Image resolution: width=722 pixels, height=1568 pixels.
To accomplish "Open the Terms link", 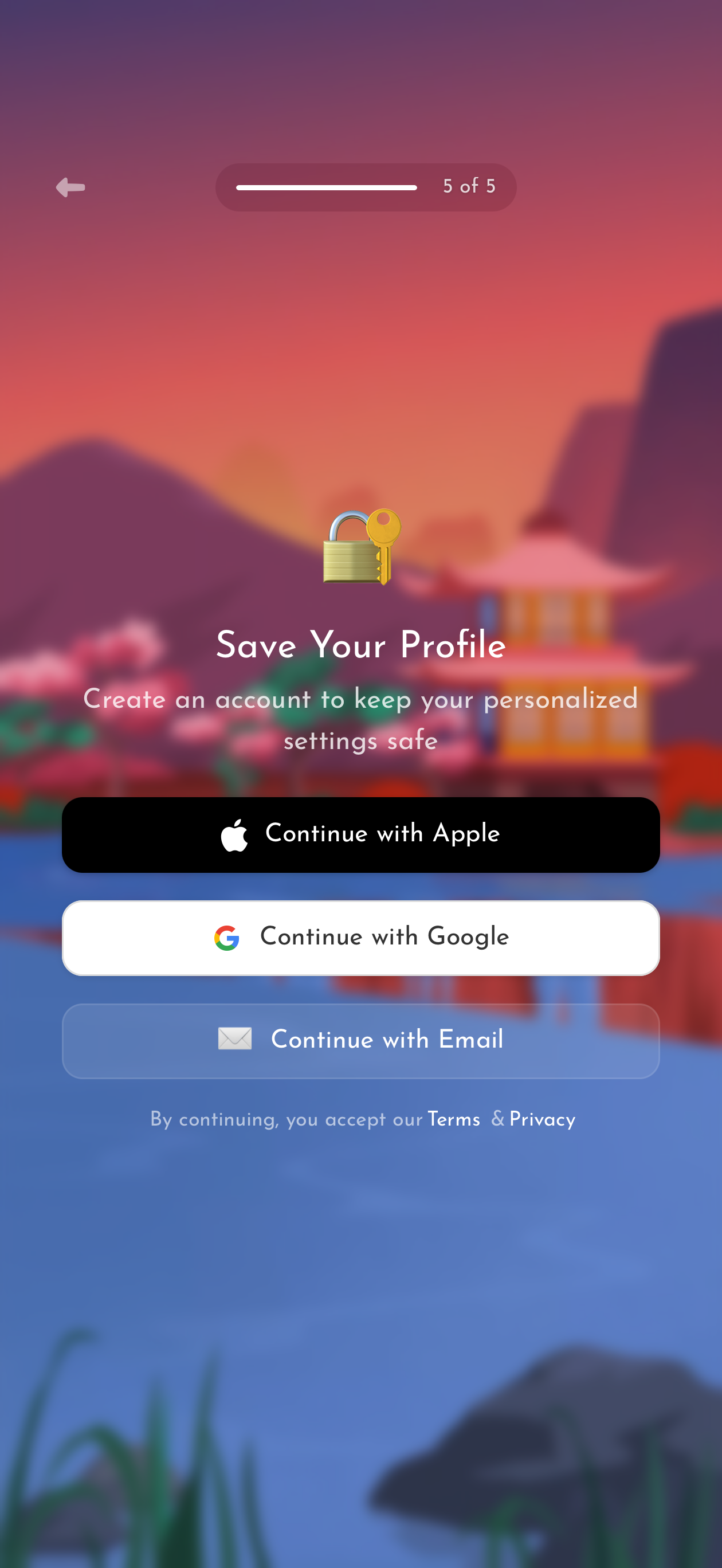I will [453, 1119].
